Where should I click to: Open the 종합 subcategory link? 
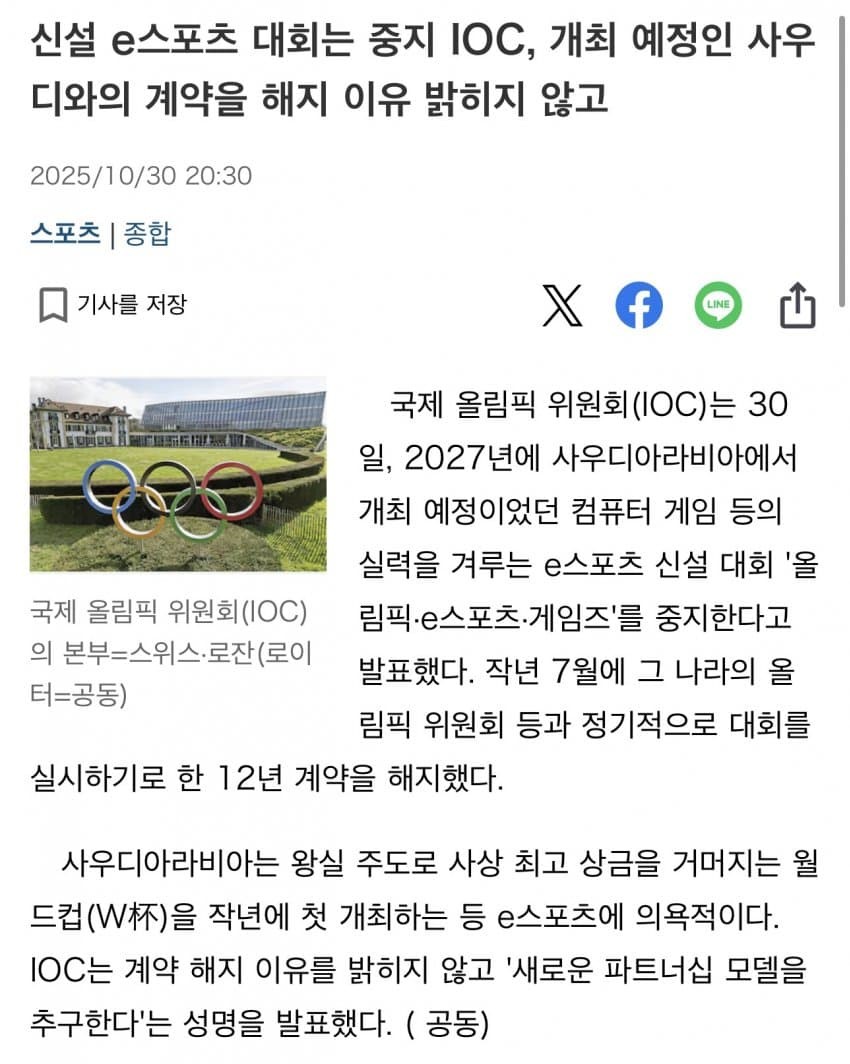tap(147, 234)
